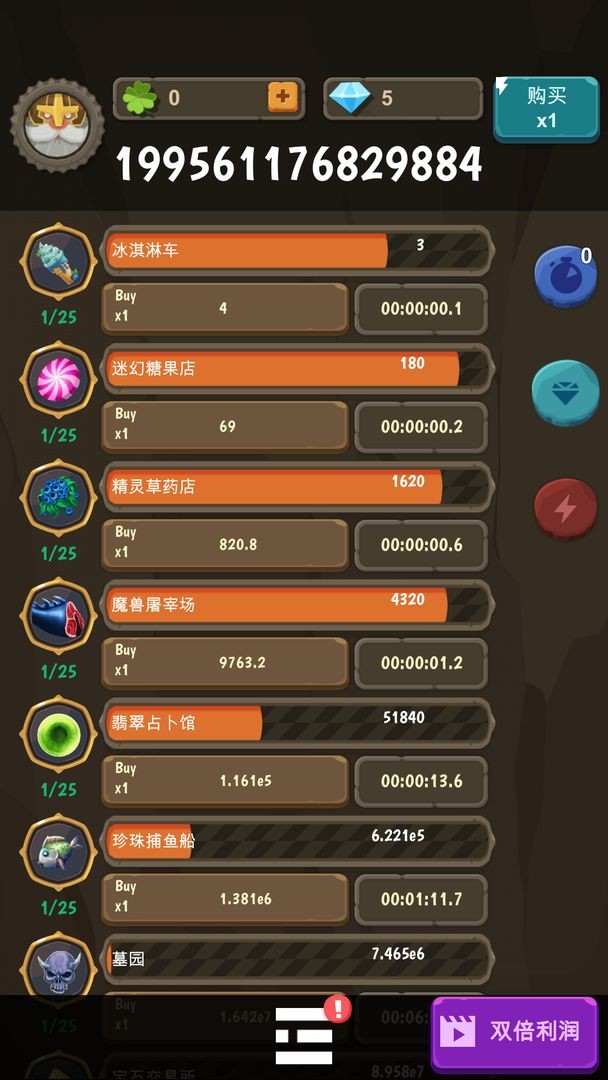The width and height of the screenshot is (608, 1080).
Task: Open the menu with the alert badge
Action: [304, 1035]
